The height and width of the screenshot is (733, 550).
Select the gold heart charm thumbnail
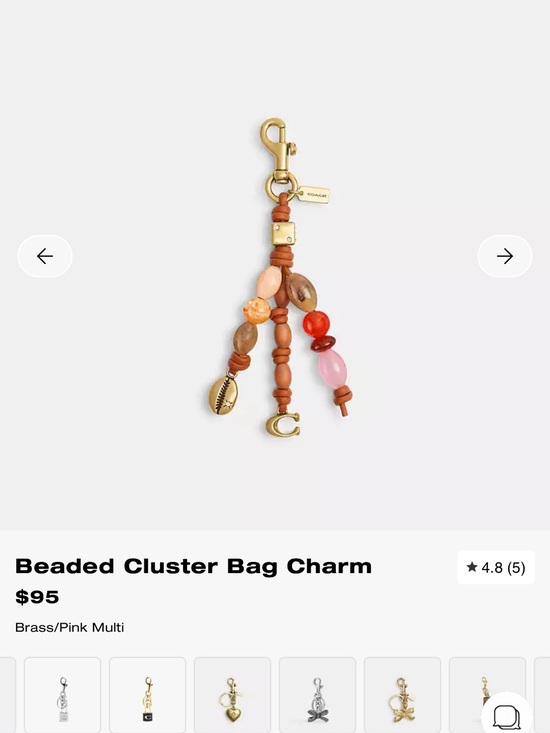[232, 695]
